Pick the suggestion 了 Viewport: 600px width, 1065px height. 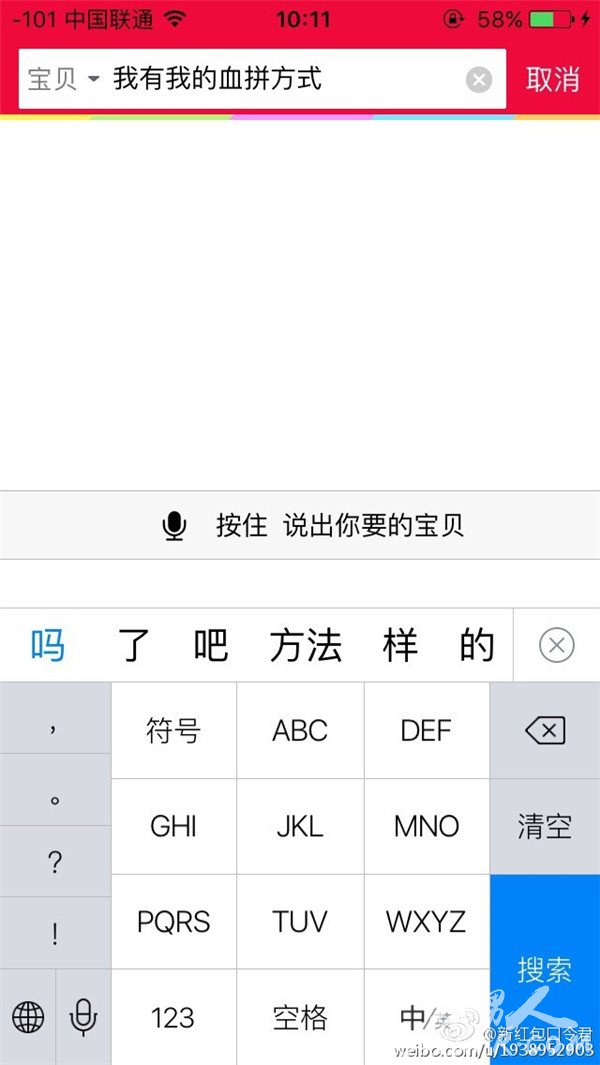coord(134,645)
